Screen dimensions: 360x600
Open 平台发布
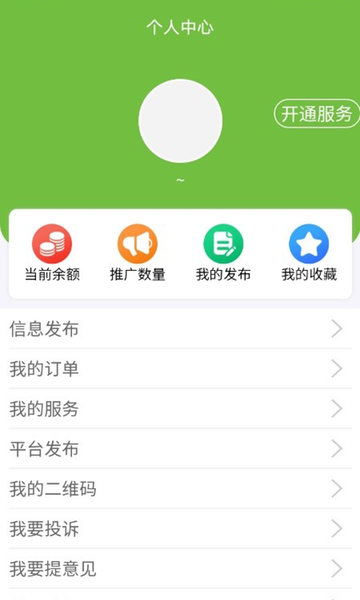coord(180,449)
